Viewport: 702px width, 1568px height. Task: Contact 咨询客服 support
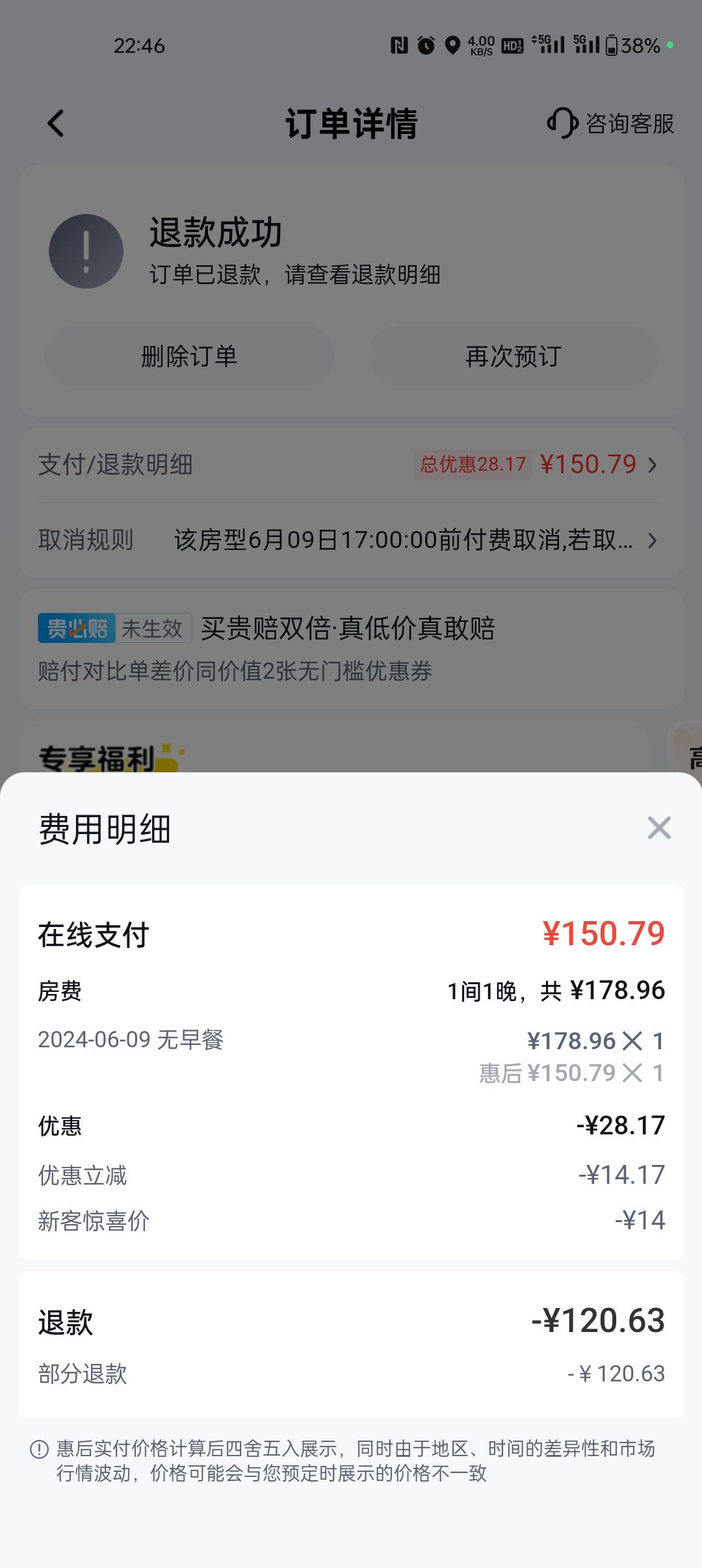click(x=610, y=123)
